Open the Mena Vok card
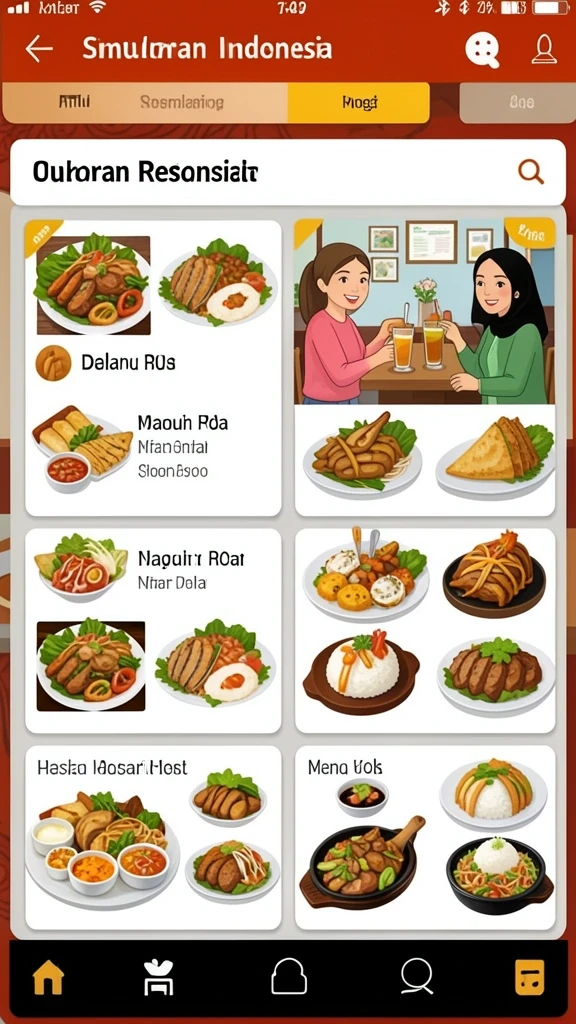The height and width of the screenshot is (1024, 576). pos(424,838)
